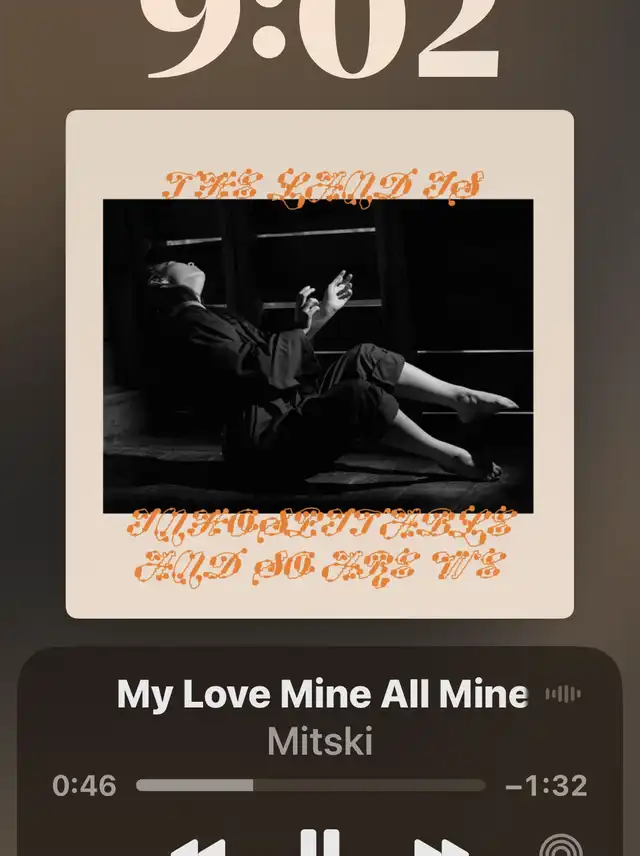Open AirPlay output options

pos(558,846)
